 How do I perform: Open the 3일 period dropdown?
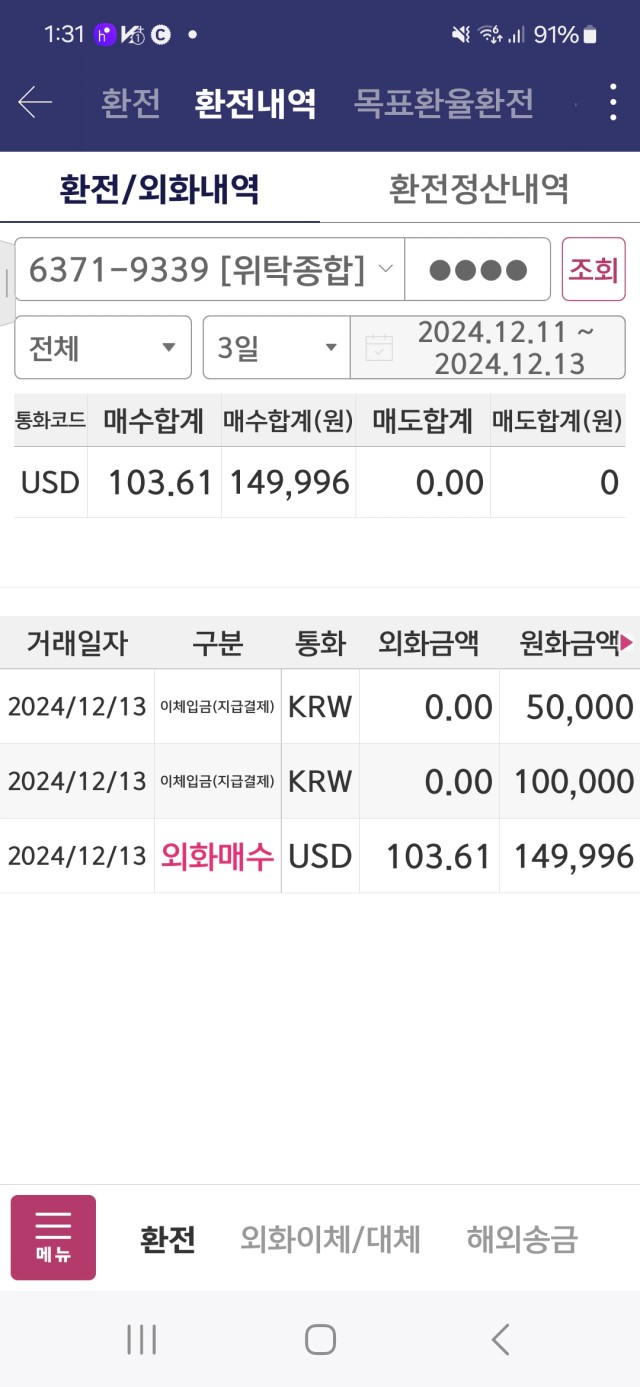(x=277, y=347)
